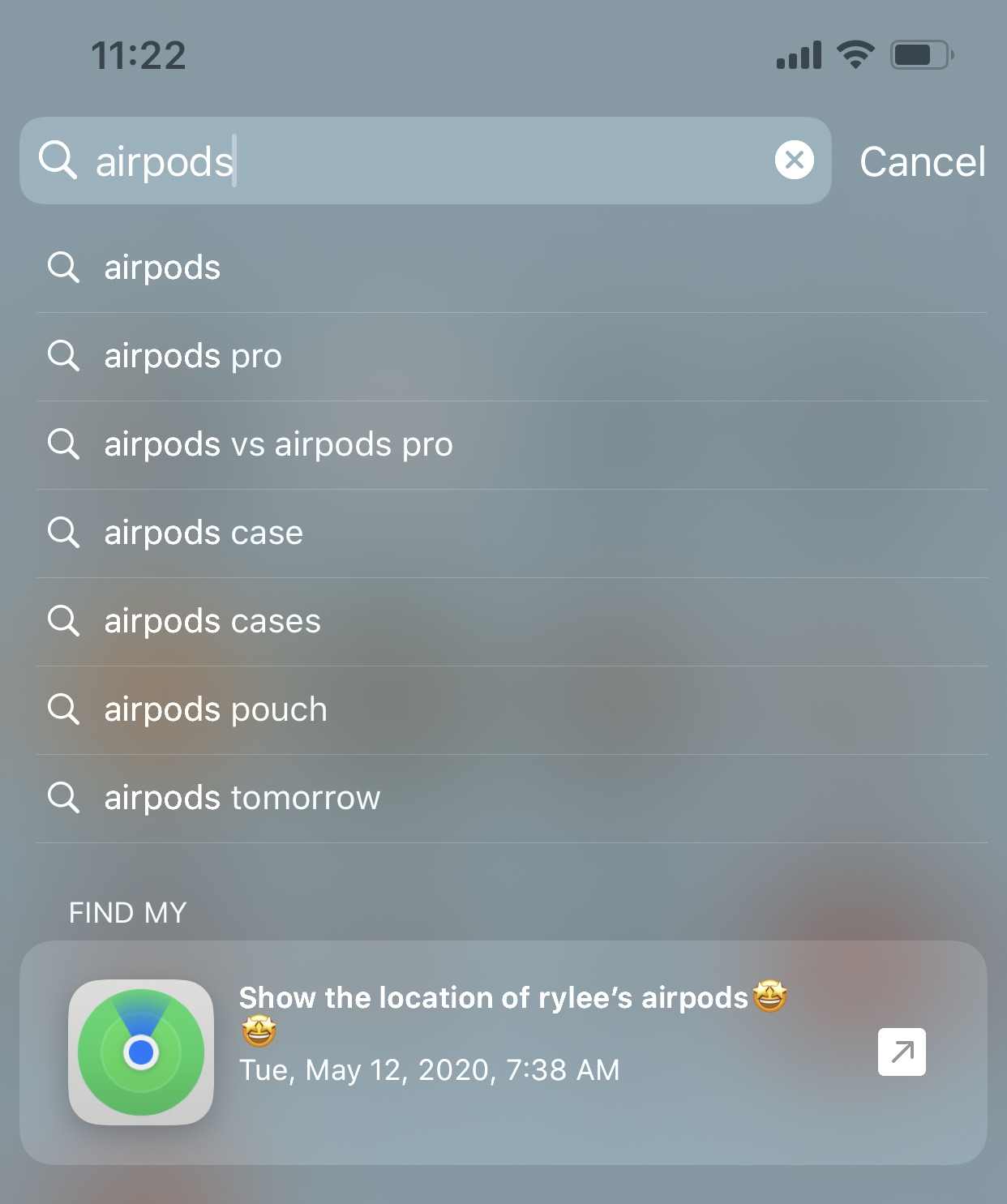Image resolution: width=1007 pixels, height=1204 pixels.
Task: Choose the 'airpods pouch' suggestion
Action: pos(216,709)
